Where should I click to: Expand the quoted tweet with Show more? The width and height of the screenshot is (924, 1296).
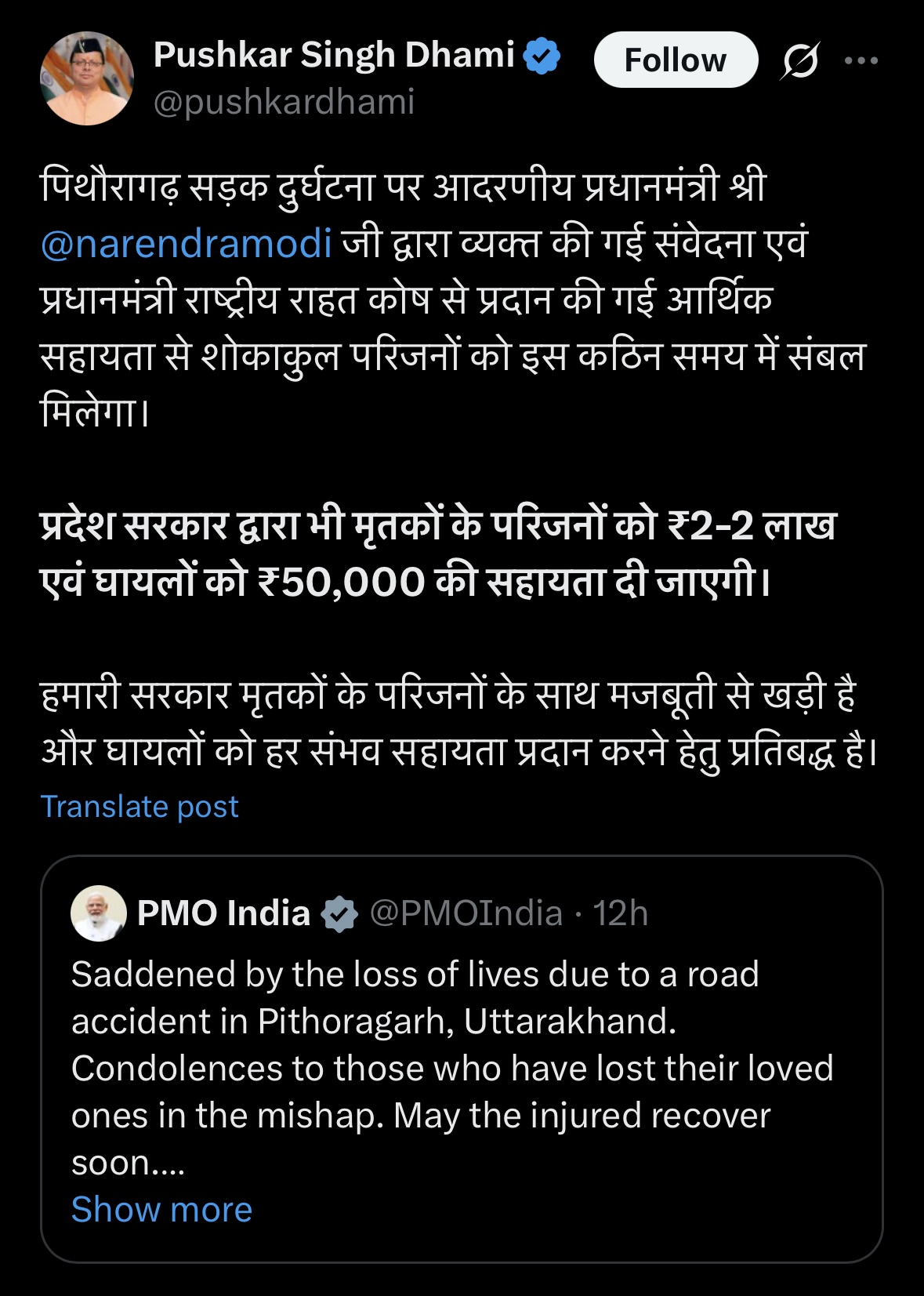tap(161, 1209)
